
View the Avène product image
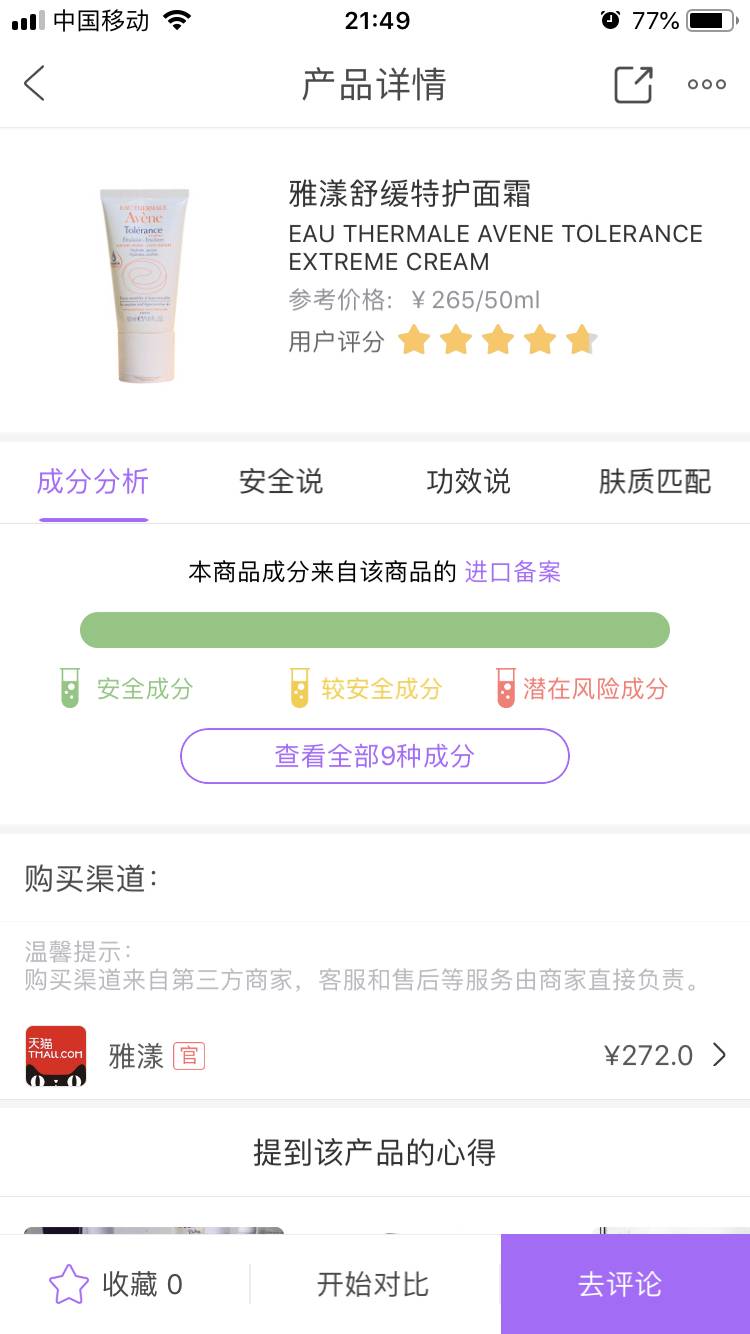(x=144, y=285)
